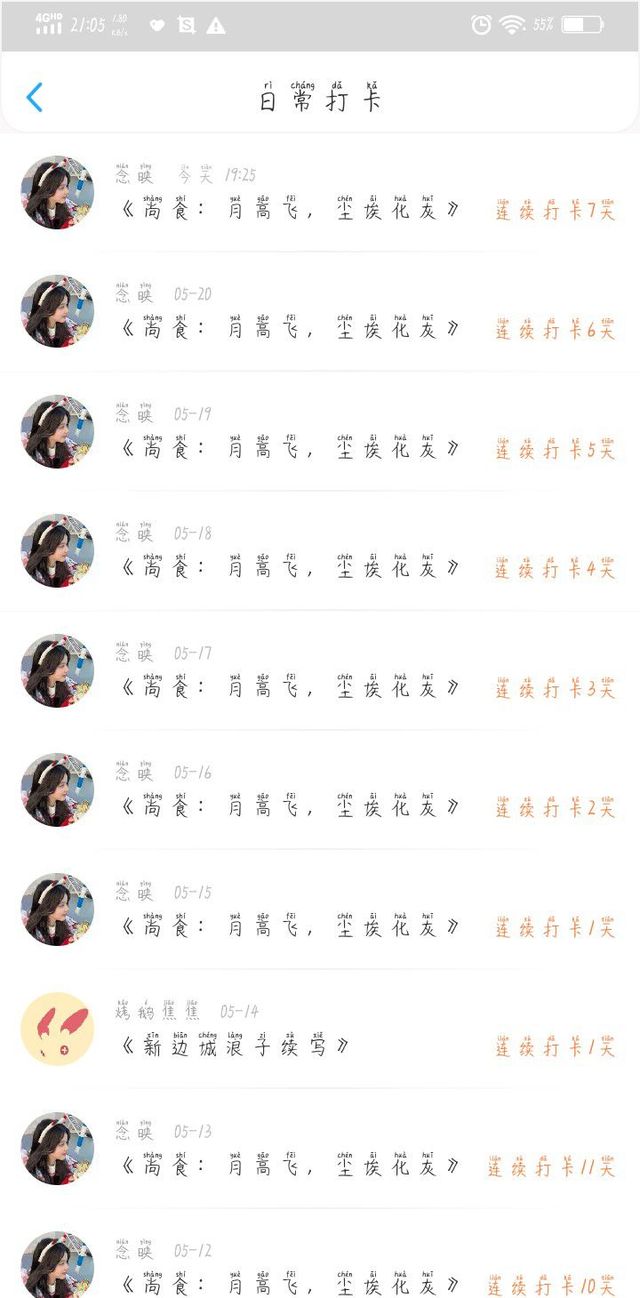
Task: Open 念映's check-in dated 05-18
Action: [290, 568]
